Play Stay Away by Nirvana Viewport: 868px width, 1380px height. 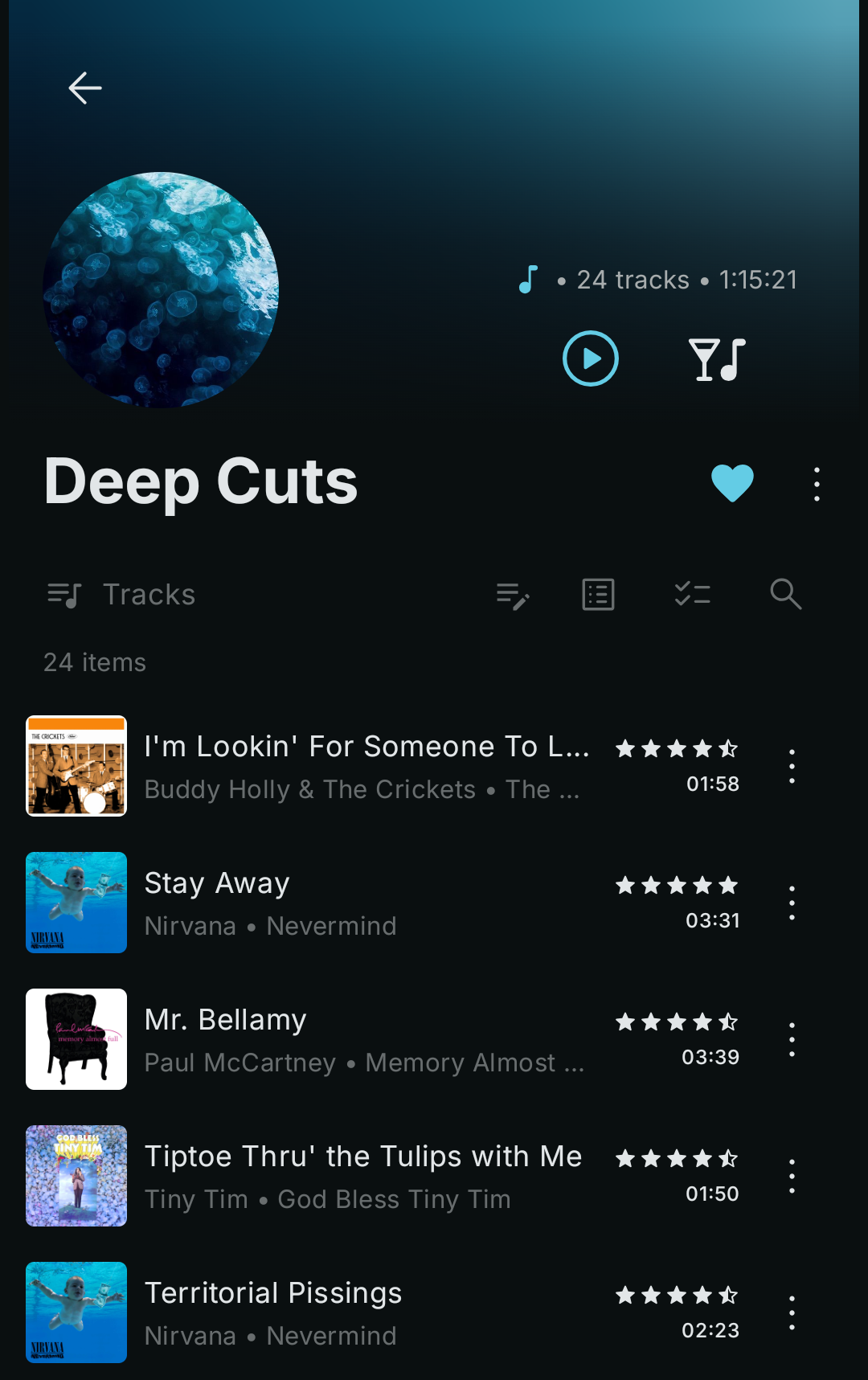[366, 903]
